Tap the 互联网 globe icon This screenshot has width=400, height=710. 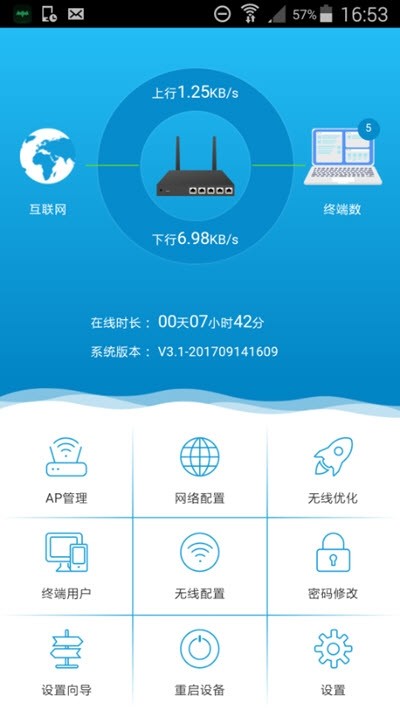[x=48, y=156]
